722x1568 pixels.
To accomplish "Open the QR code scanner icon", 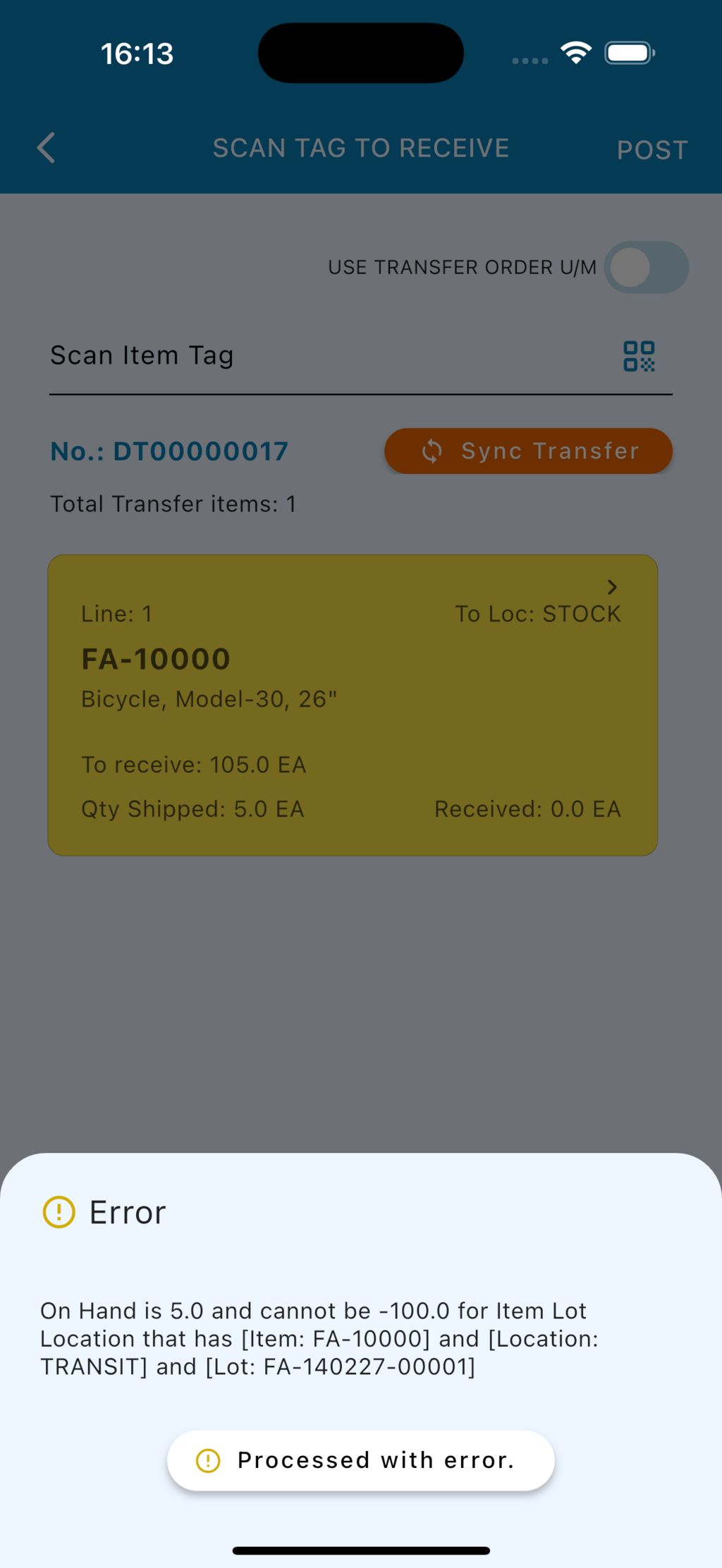I will tap(639, 356).
